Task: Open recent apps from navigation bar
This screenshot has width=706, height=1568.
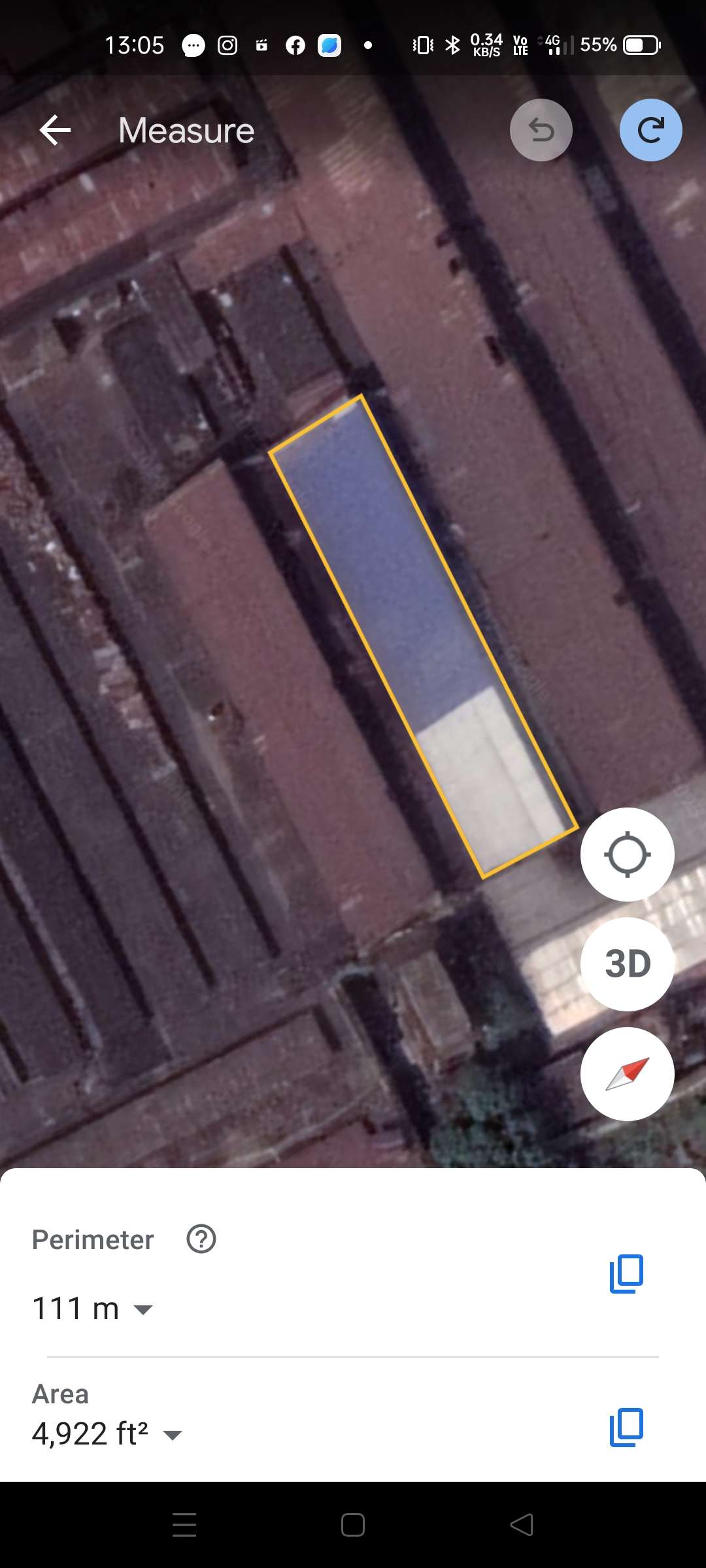Action: (x=184, y=1525)
